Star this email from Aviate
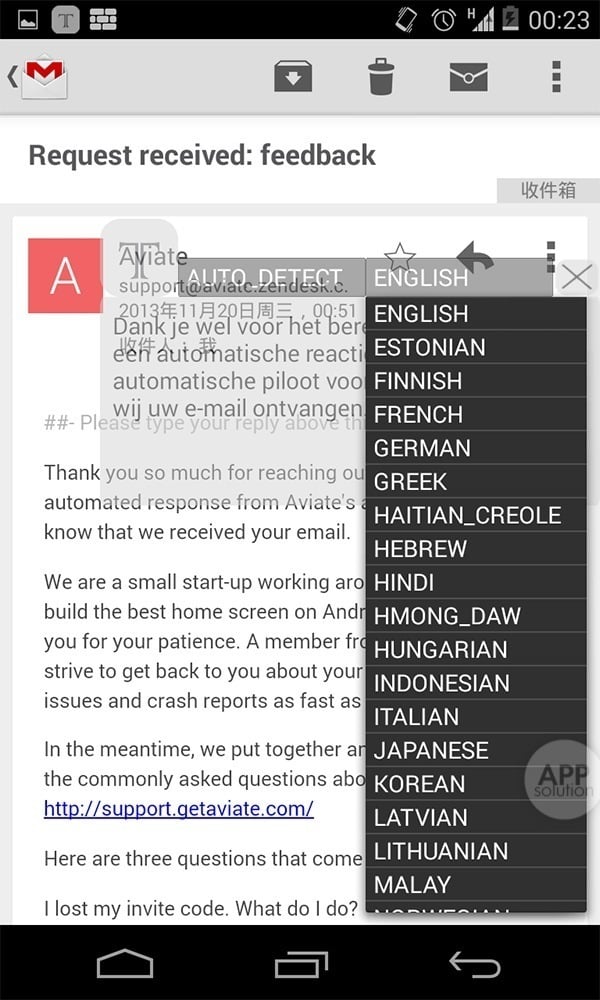The width and height of the screenshot is (600, 1000). [x=399, y=256]
